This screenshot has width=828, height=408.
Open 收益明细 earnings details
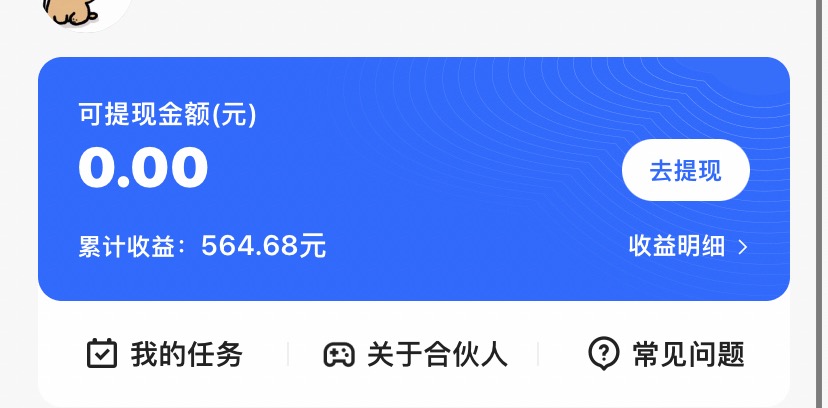(x=688, y=246)
